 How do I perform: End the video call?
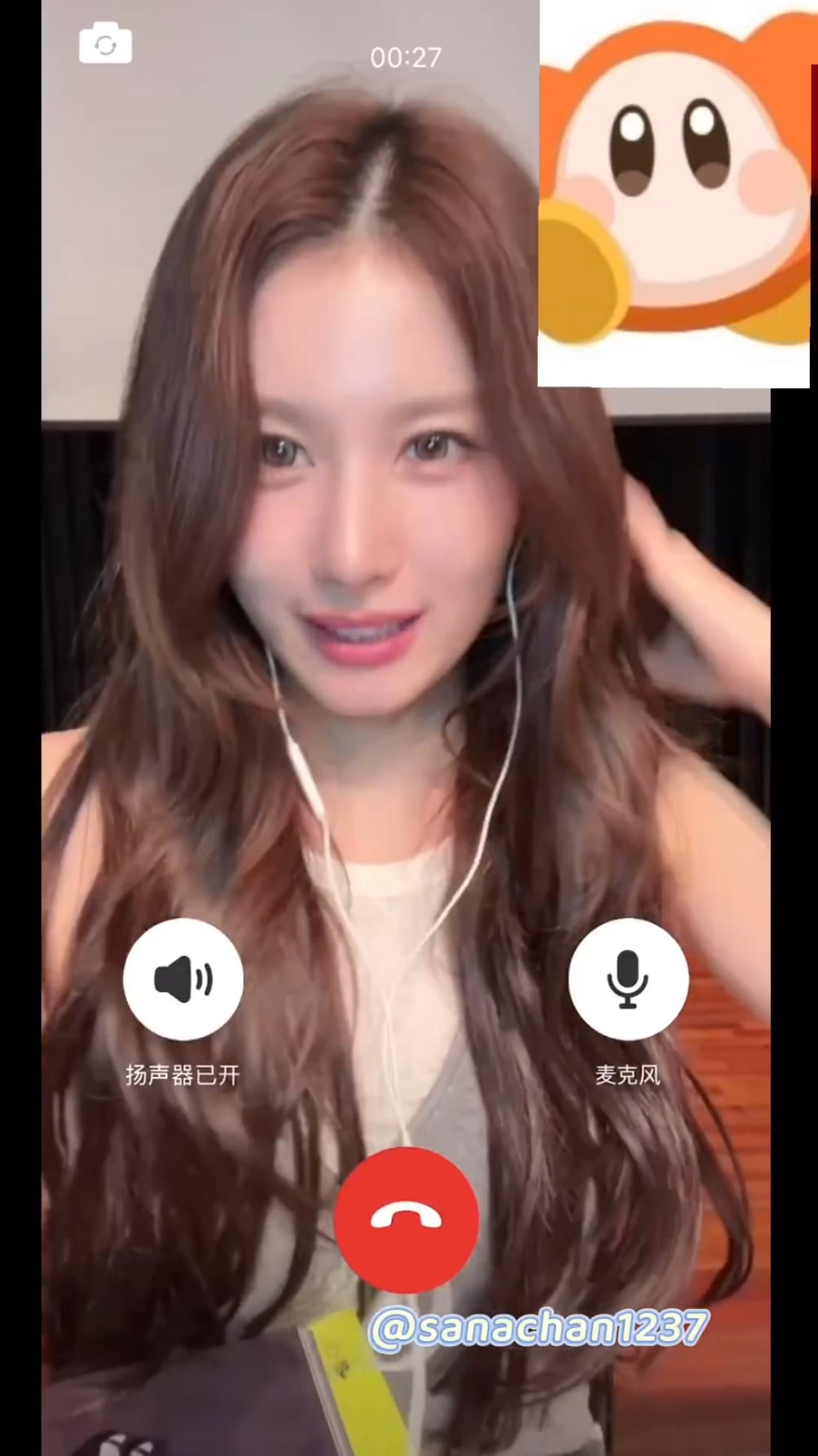406,1219
